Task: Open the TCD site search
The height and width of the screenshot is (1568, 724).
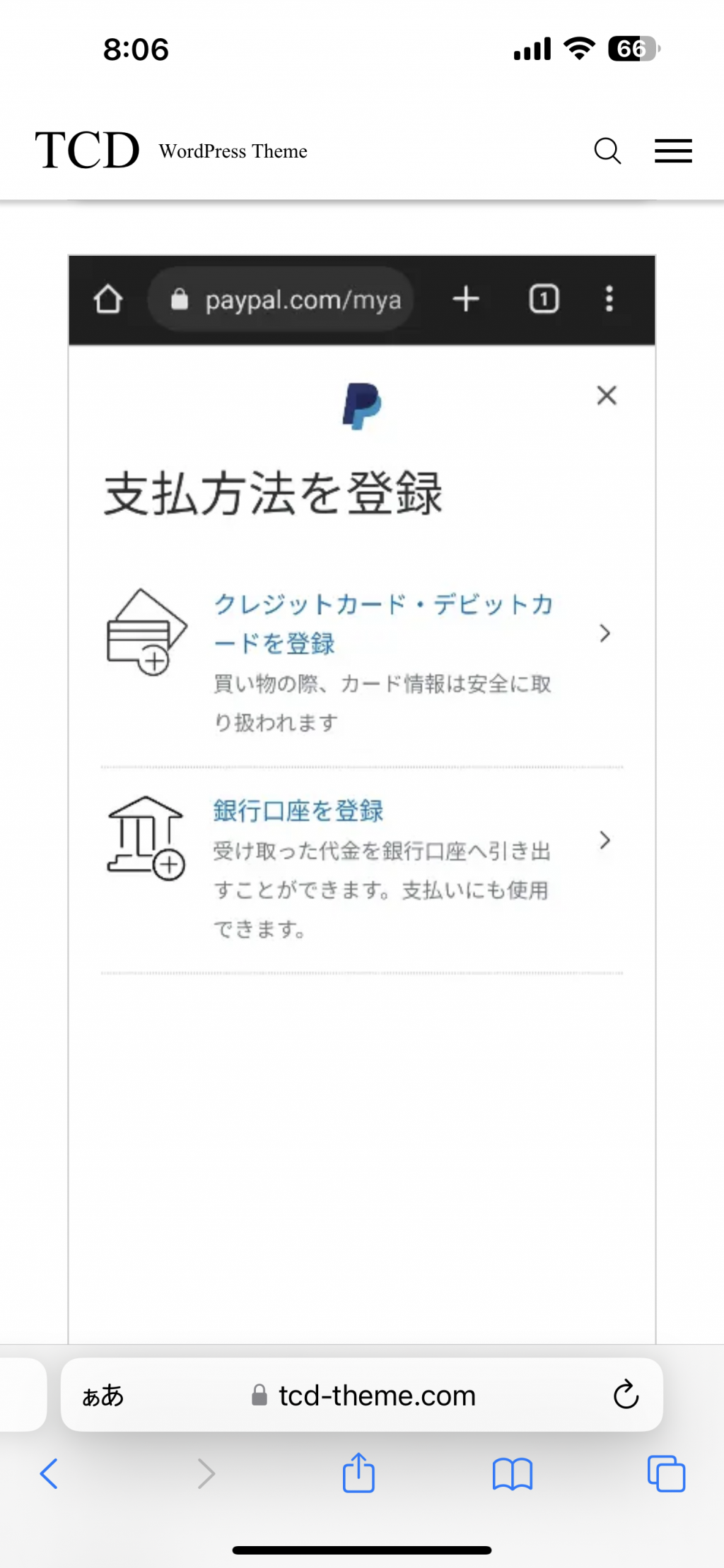Action: pos(607,151)
